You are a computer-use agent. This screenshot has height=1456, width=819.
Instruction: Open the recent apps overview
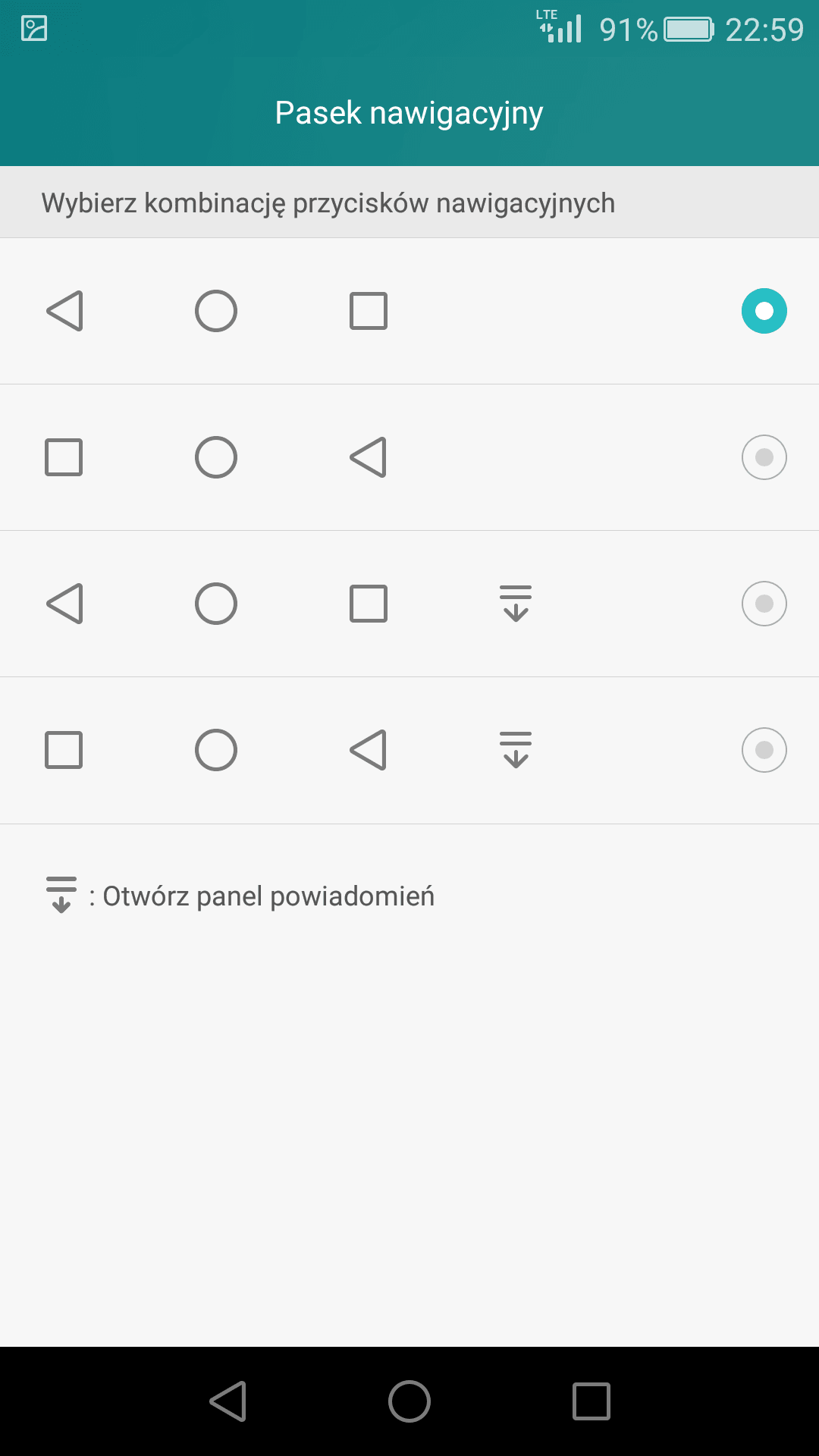coord(591,1401)
